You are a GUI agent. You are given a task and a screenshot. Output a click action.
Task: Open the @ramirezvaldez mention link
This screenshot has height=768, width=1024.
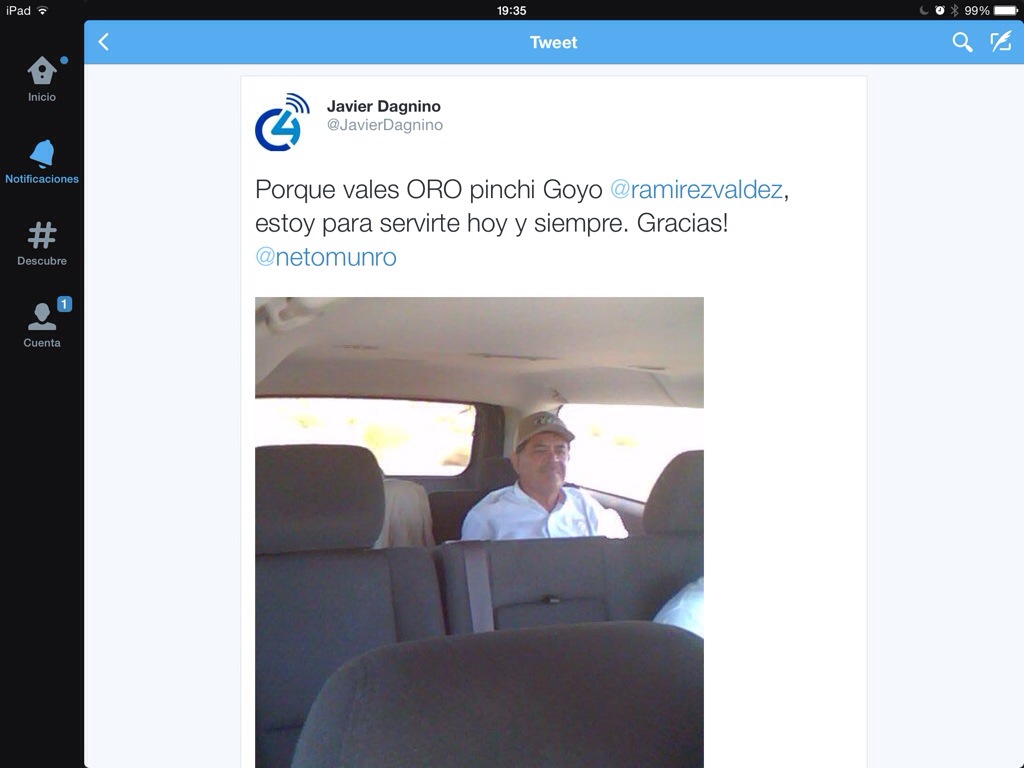tap(695, 189)
